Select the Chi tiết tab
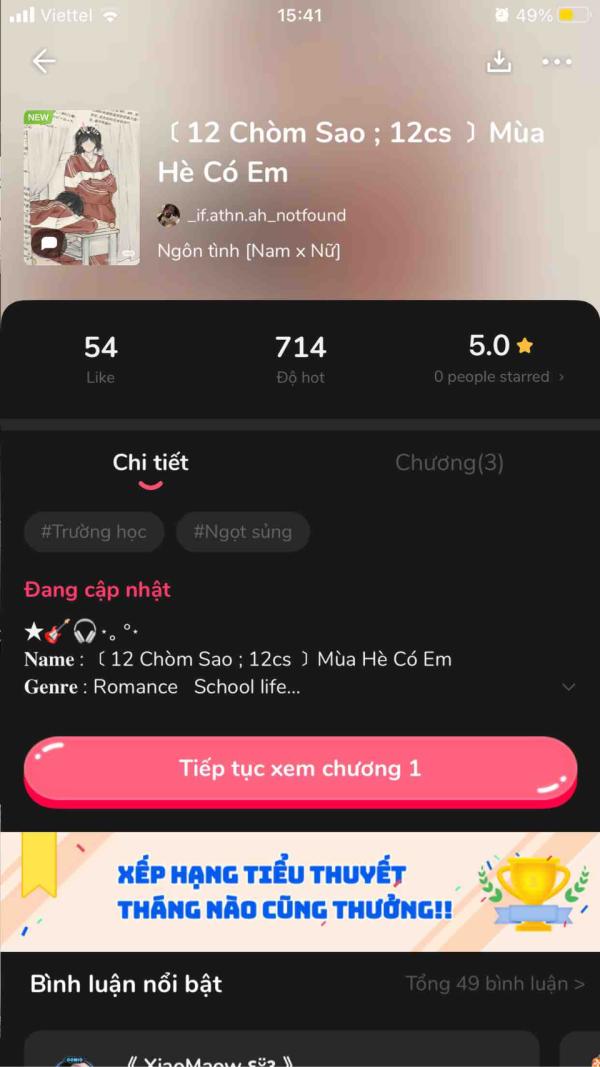 click(150, 463)
